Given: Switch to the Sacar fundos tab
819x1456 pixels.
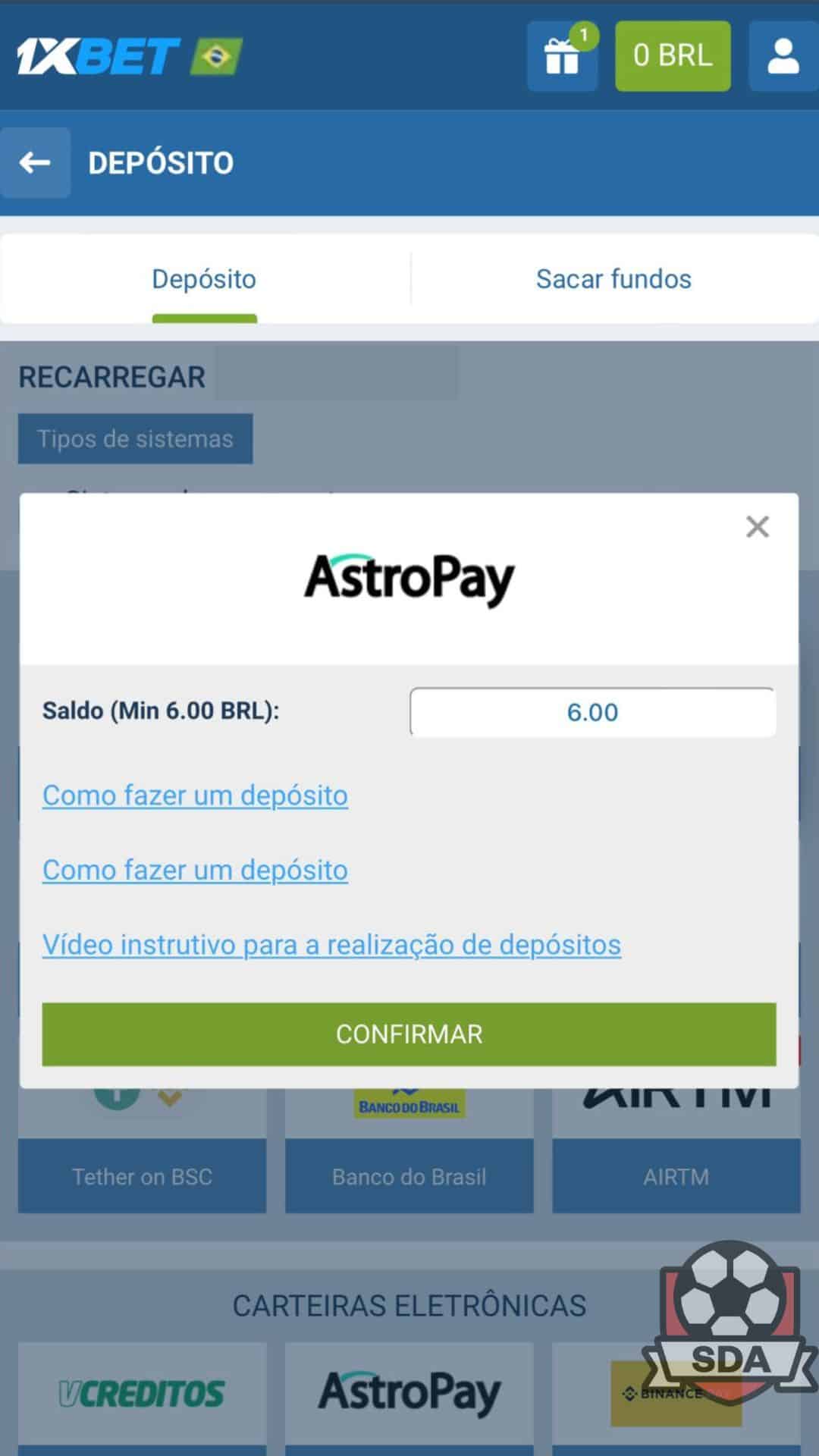Looking at the screenshot, I should pyautogui.click(x=613, y=279).
